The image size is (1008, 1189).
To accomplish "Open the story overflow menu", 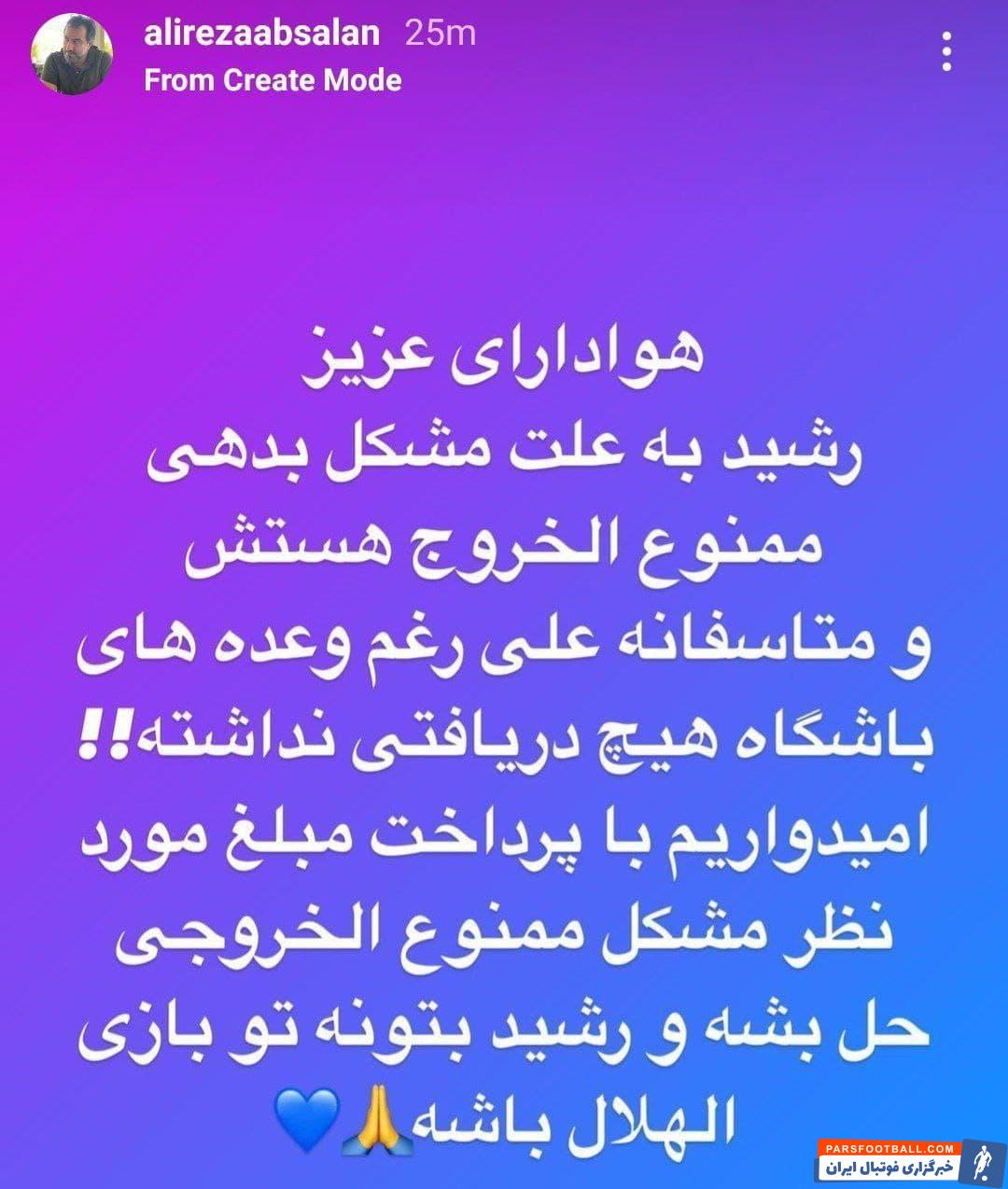I will [946, 52].
